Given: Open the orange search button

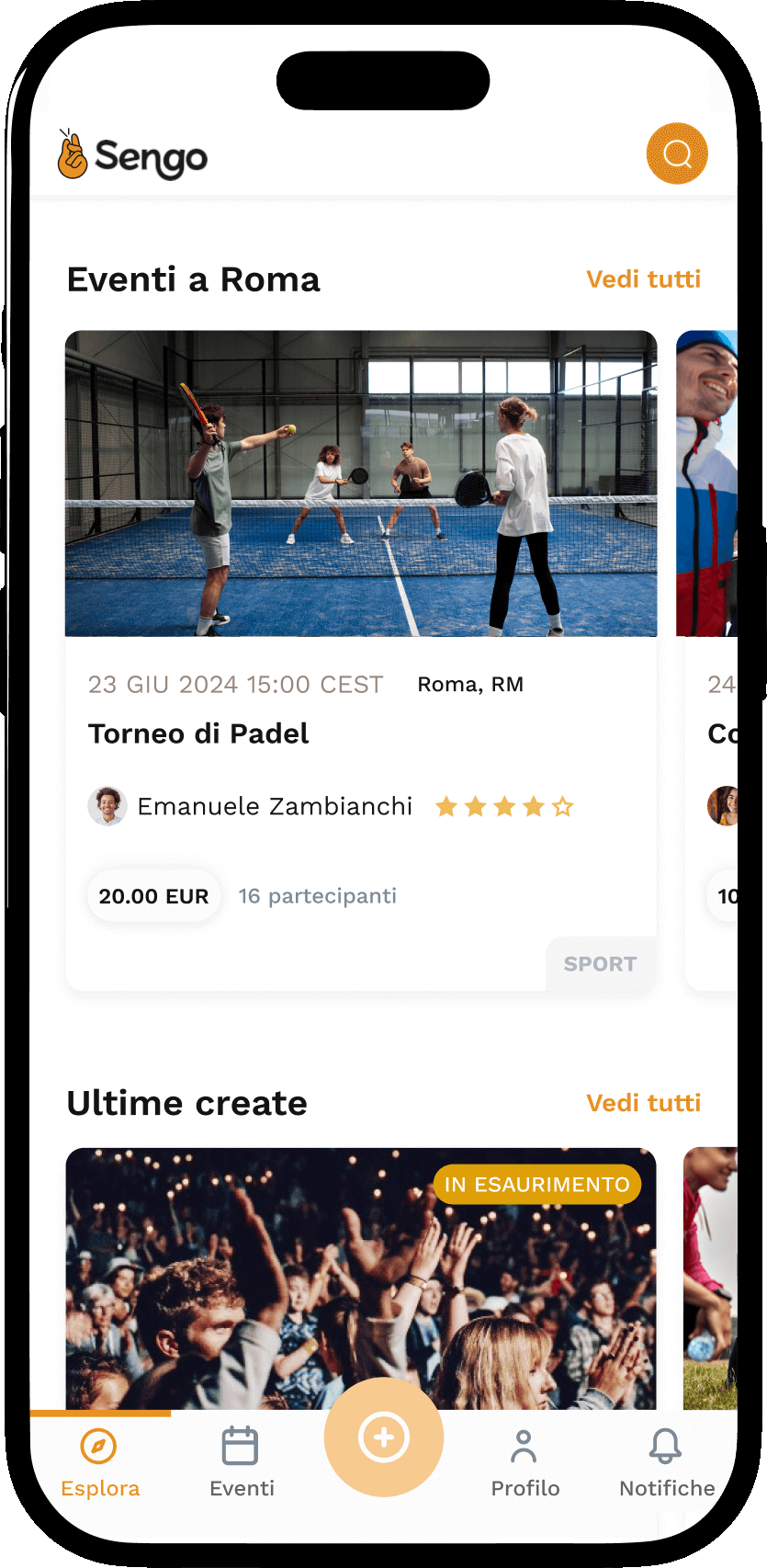Looking at the screenshot, I should click(x=677, y=153).
